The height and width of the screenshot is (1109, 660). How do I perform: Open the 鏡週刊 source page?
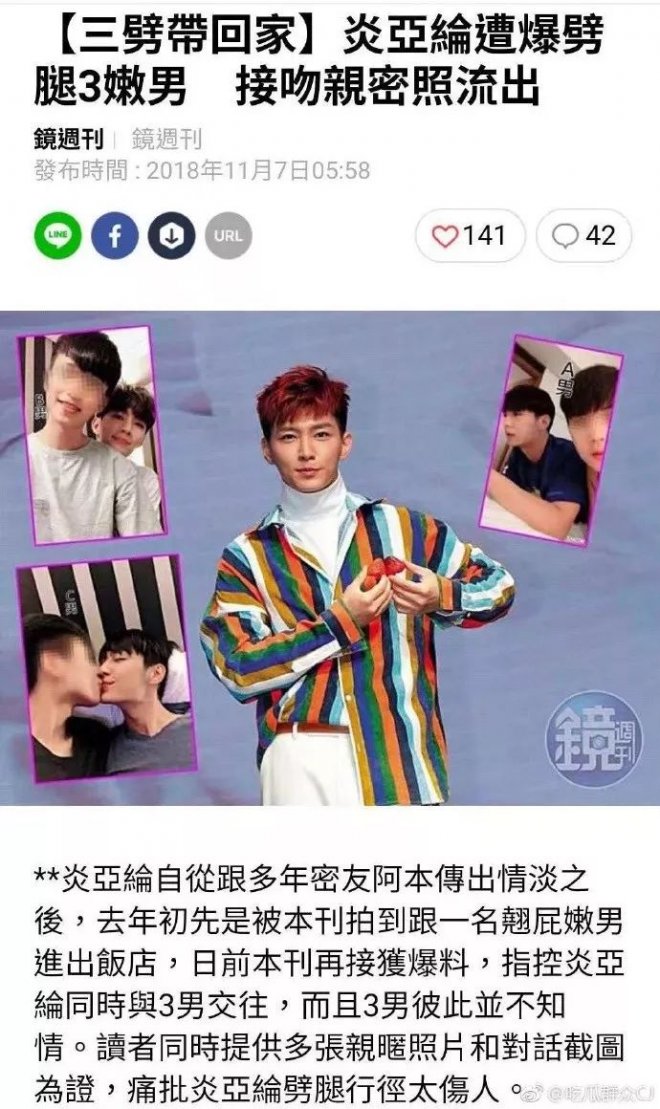(68, 139)
